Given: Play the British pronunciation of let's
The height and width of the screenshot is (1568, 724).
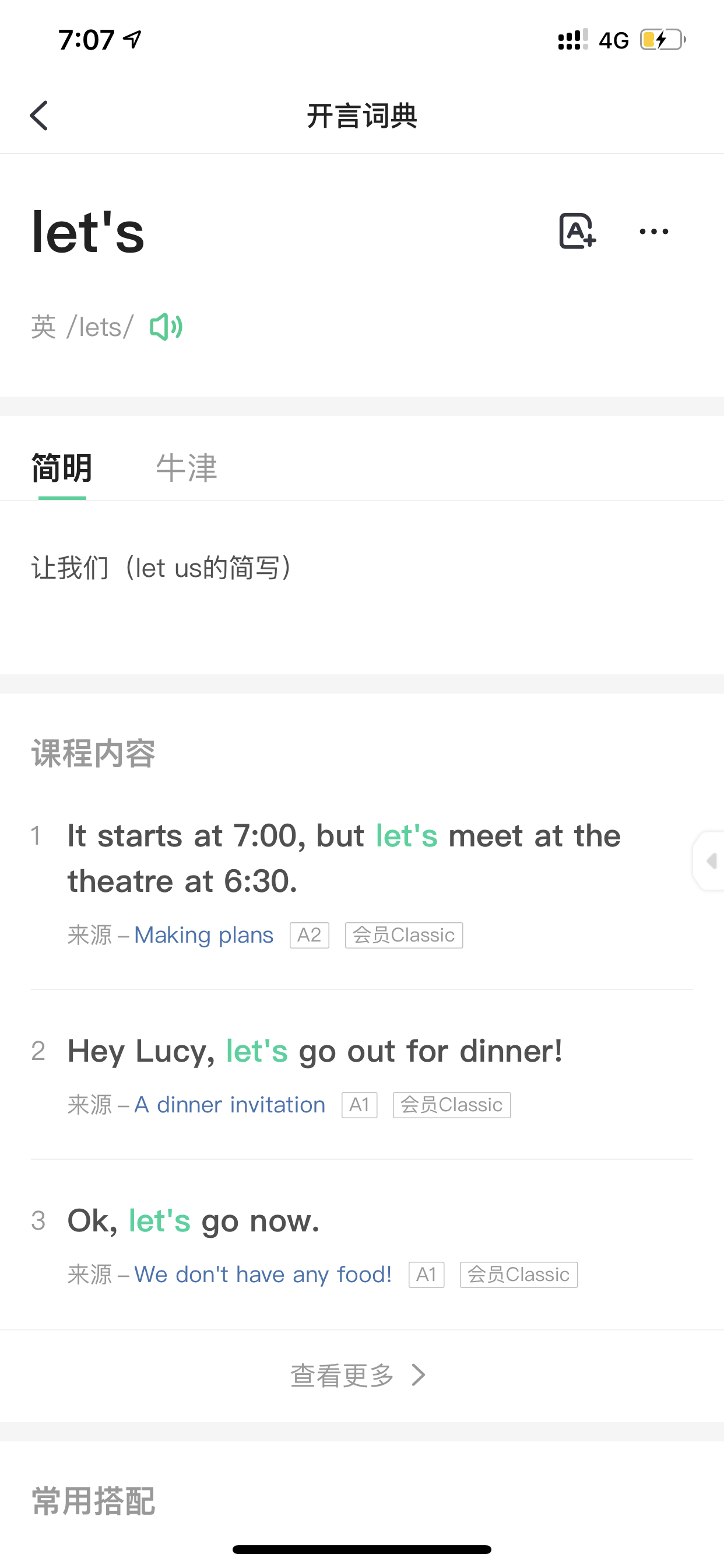Looking at the screenshot, I should point(166,327).
